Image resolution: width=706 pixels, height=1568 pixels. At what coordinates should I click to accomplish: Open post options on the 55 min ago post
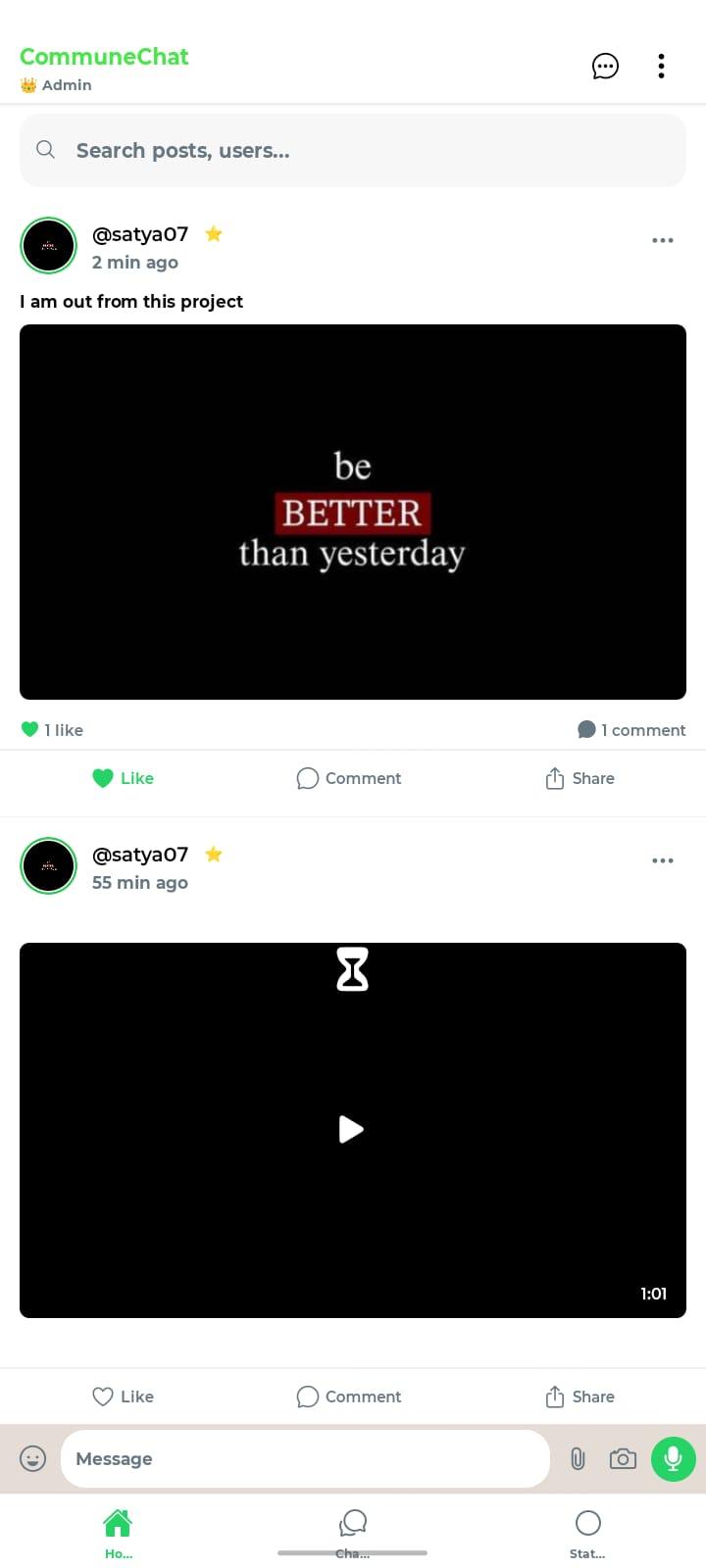[x=662, y=860]
